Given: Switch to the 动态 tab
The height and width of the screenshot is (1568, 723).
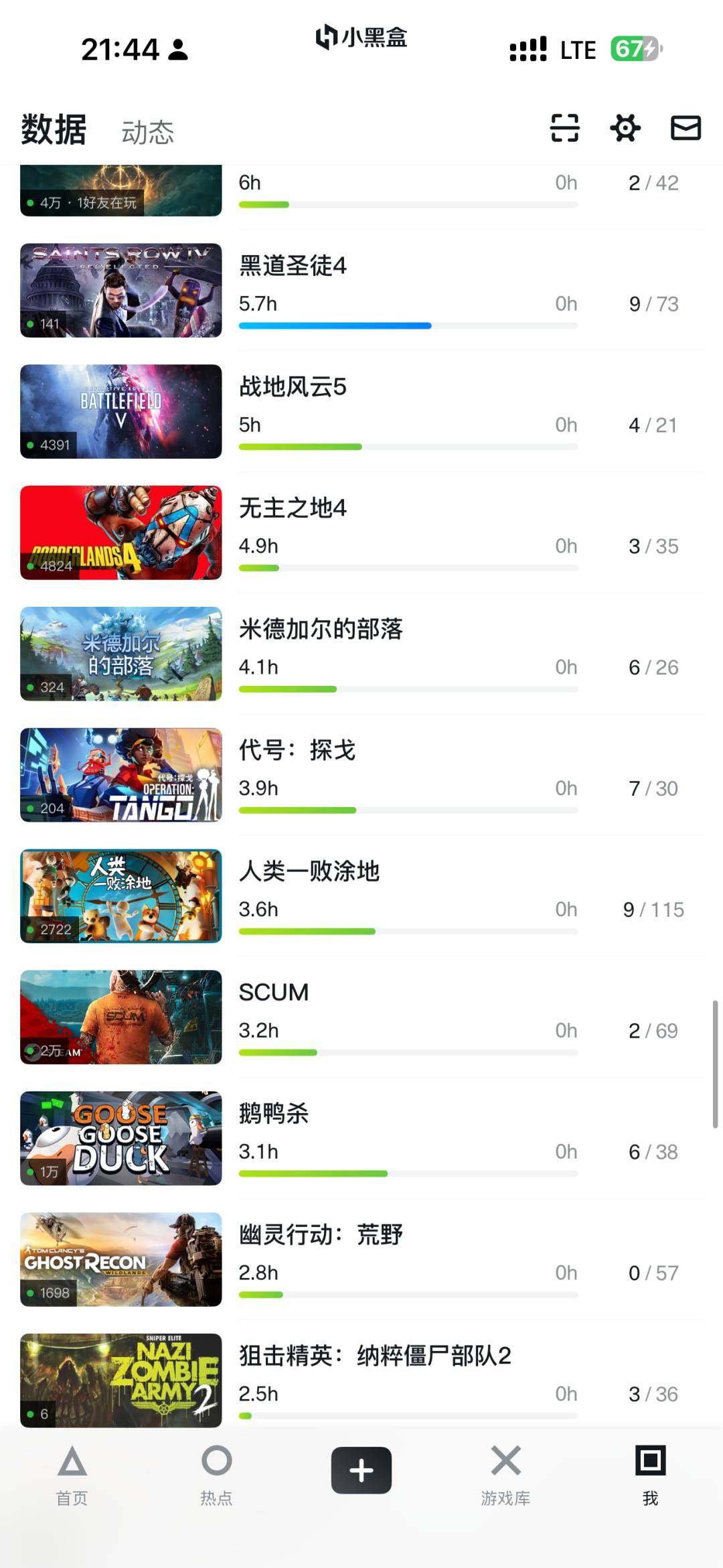Looking at the screenshot, I should click(x=149, y=132).
